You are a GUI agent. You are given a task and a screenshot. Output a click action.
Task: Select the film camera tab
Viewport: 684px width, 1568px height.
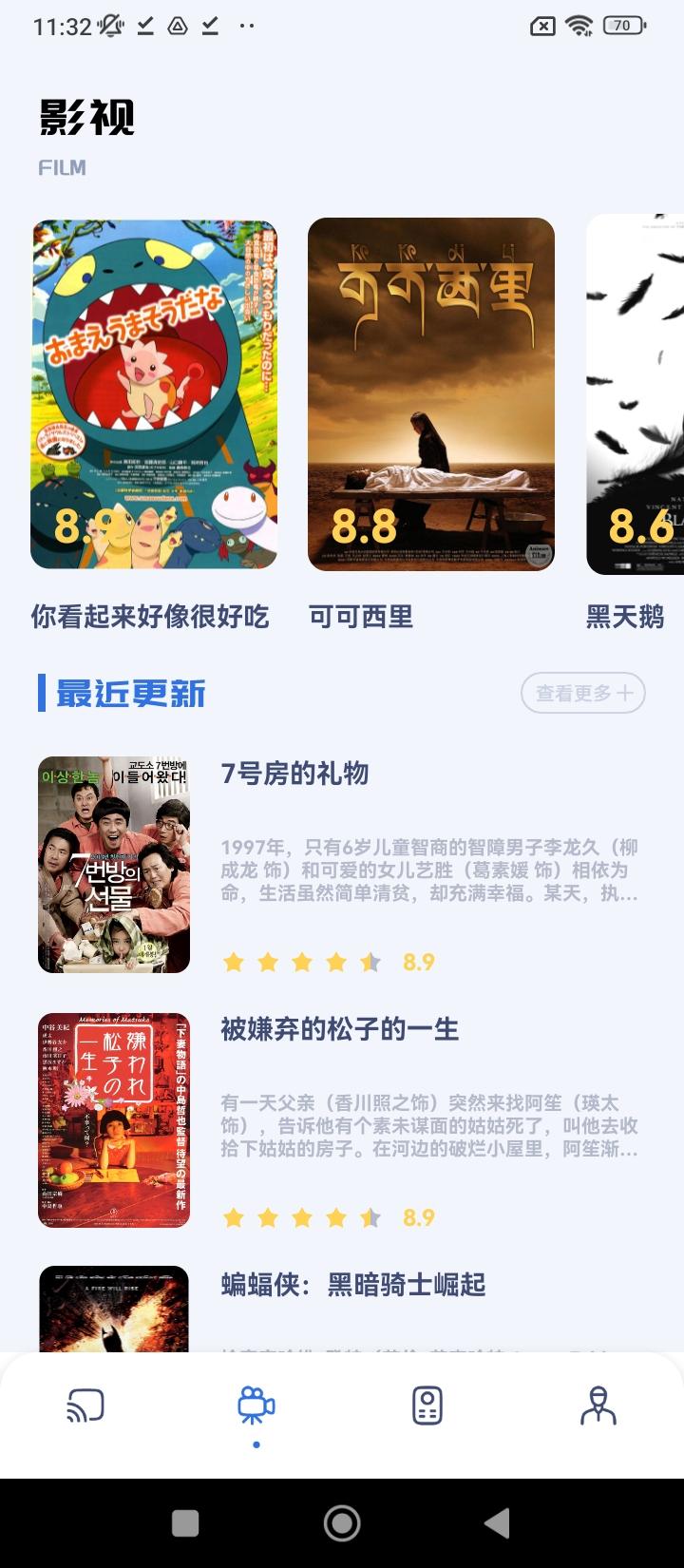(256, 1405)
